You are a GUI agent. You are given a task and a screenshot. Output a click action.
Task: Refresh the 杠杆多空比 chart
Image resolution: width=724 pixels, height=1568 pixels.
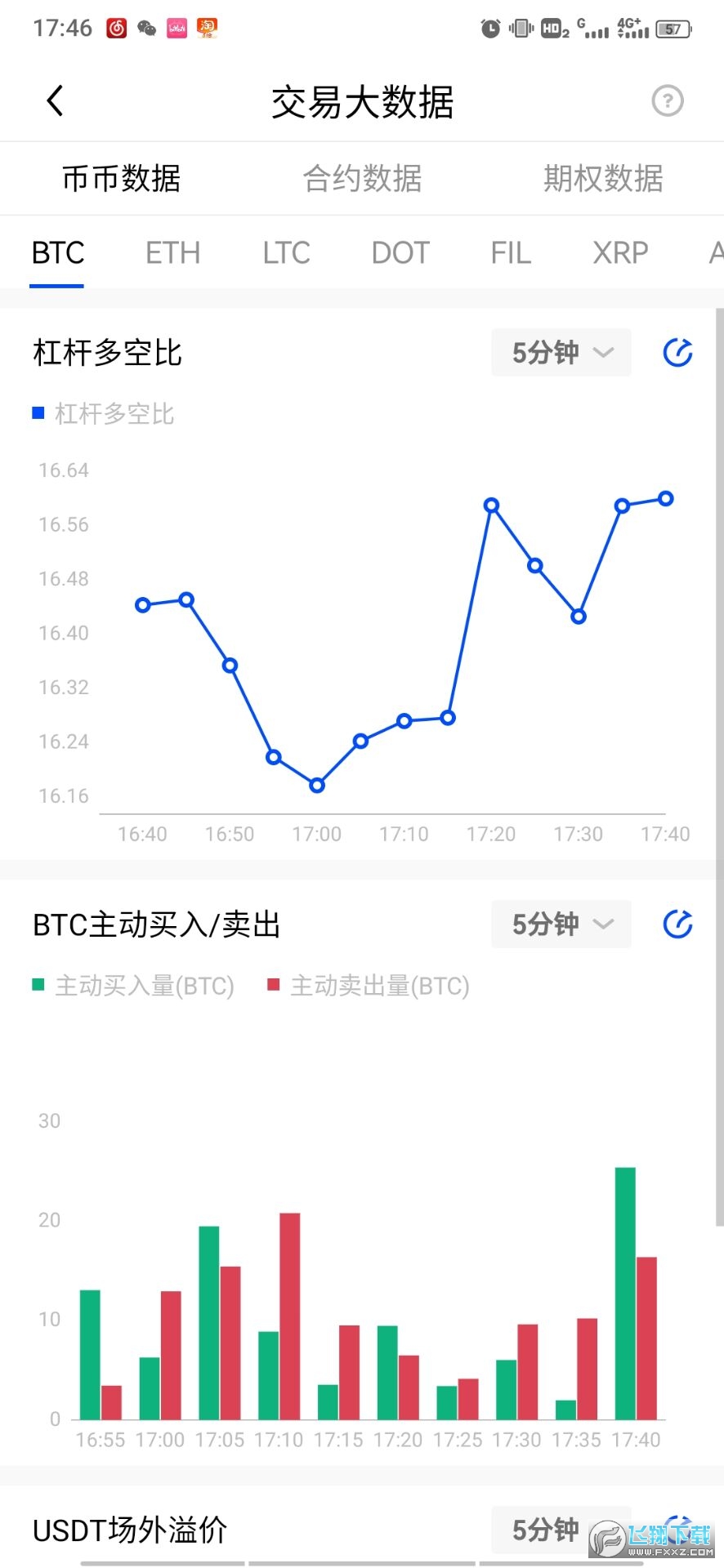[x=677, y=353]
